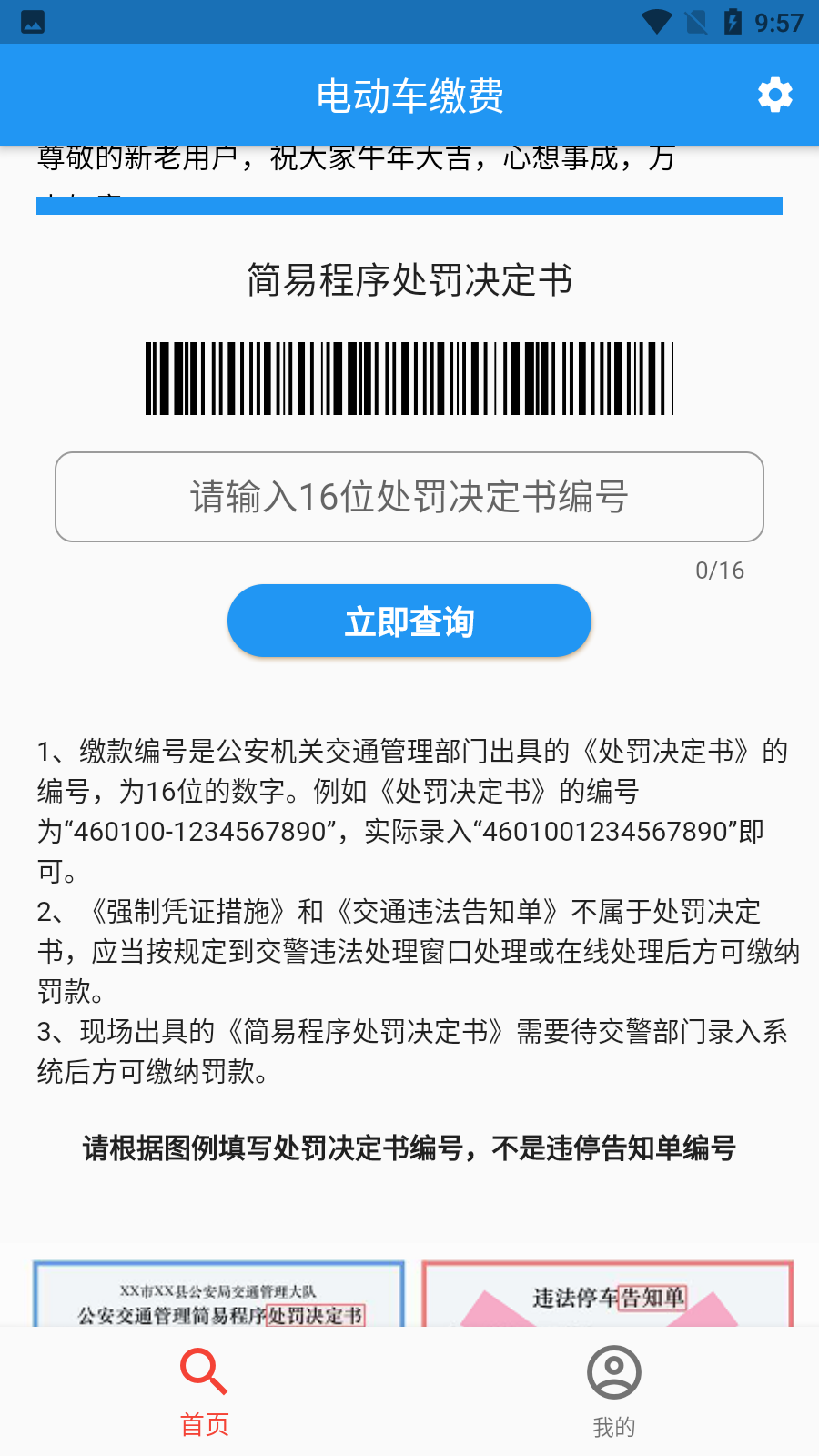Tap the 立即查询 button
Image resolution: width=819 pixels, height=1456 pixels.
[x=409, y=622]
